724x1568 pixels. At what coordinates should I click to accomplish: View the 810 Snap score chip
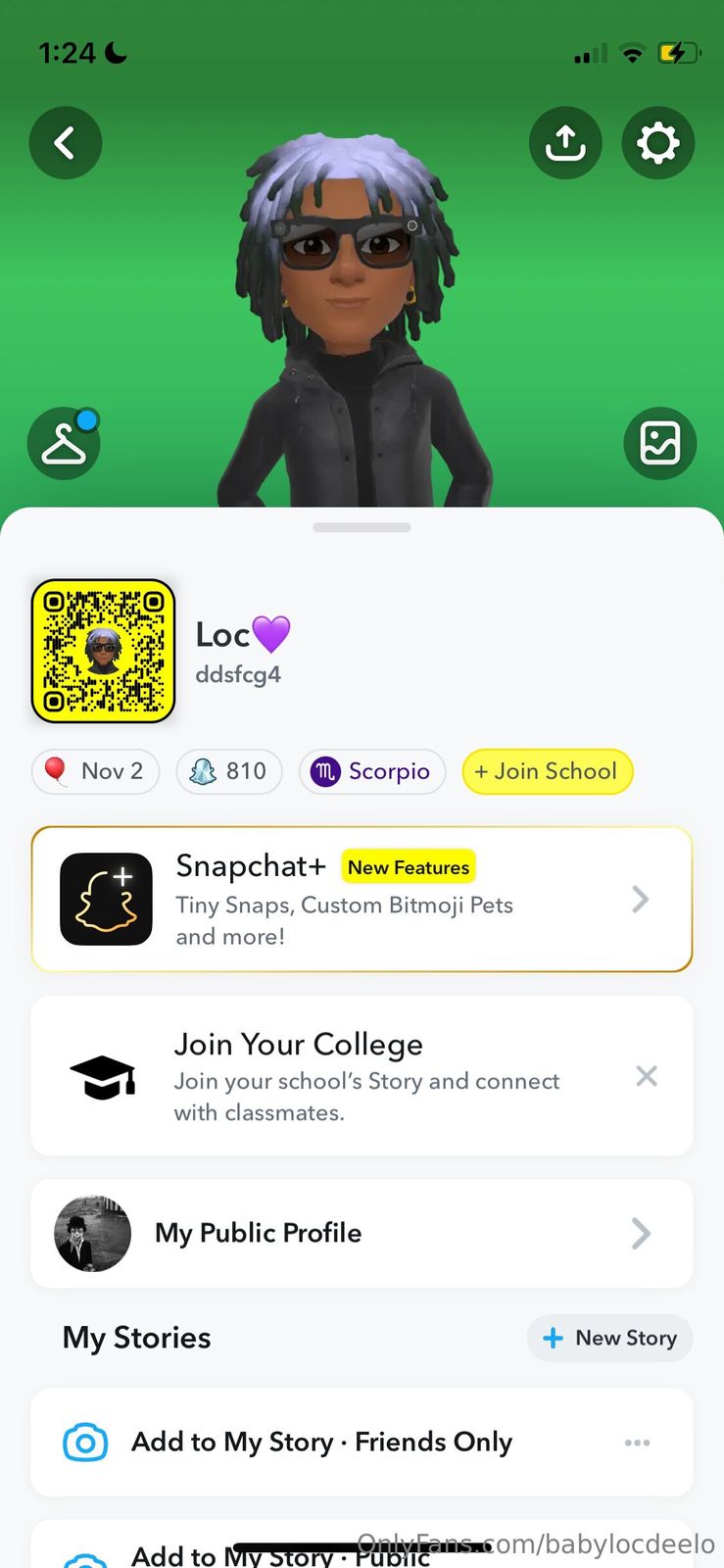(x=229, y=771)
